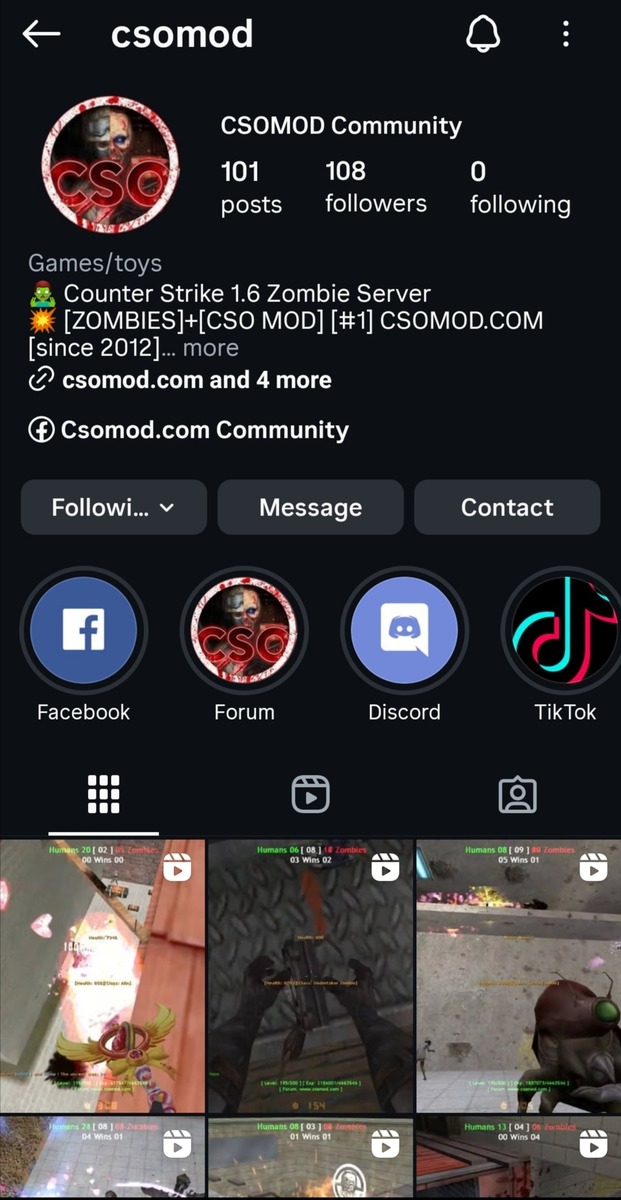621x1200 pixels.
Task: Open the notifications bell
Action: click(483, 35)
